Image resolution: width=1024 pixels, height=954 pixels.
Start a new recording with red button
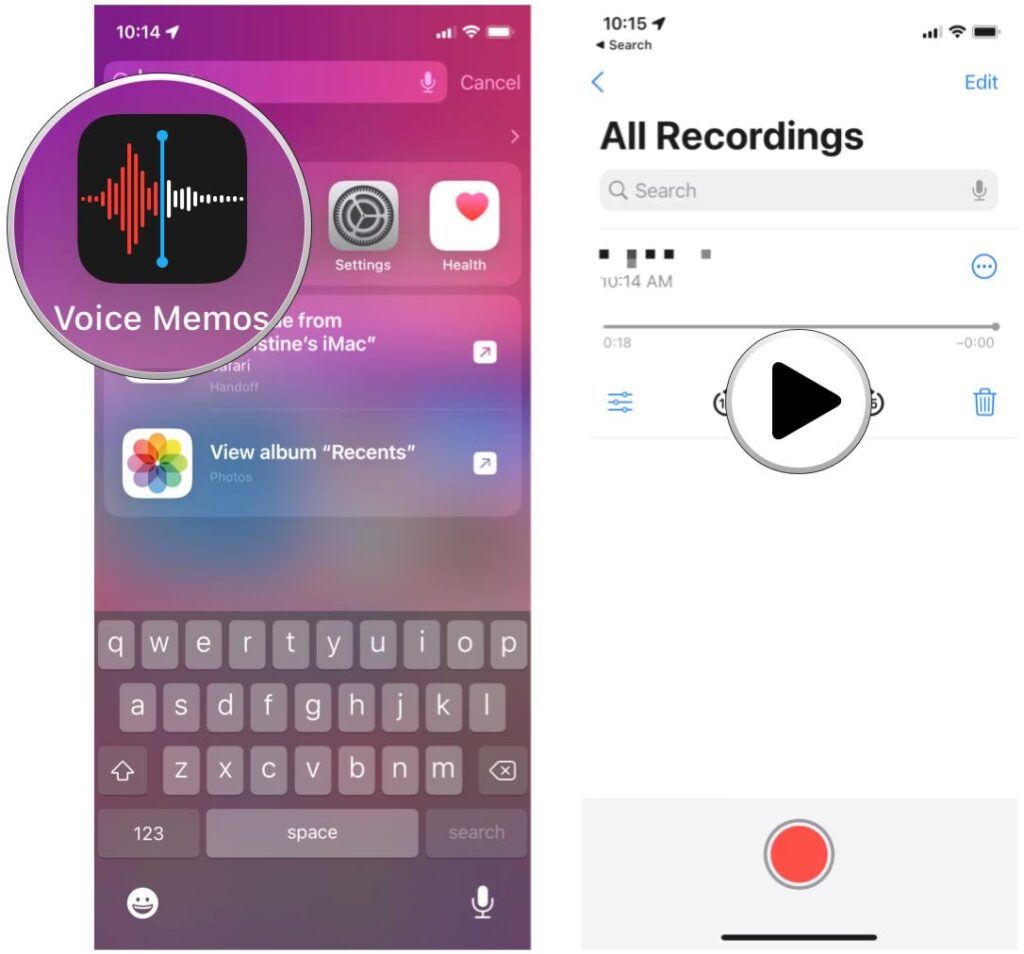click(x=798, y=855)
